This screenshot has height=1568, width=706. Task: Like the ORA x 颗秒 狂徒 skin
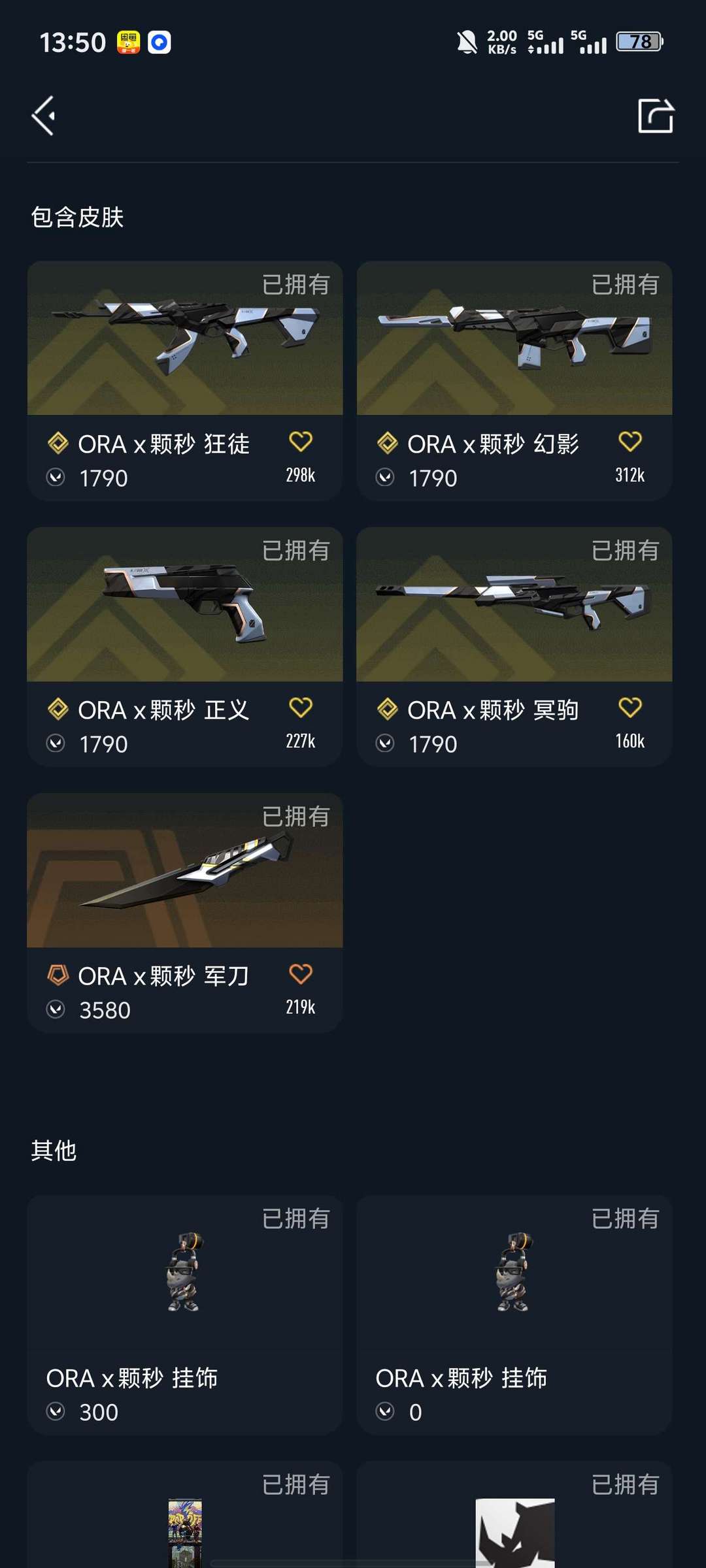click(301, 442)
